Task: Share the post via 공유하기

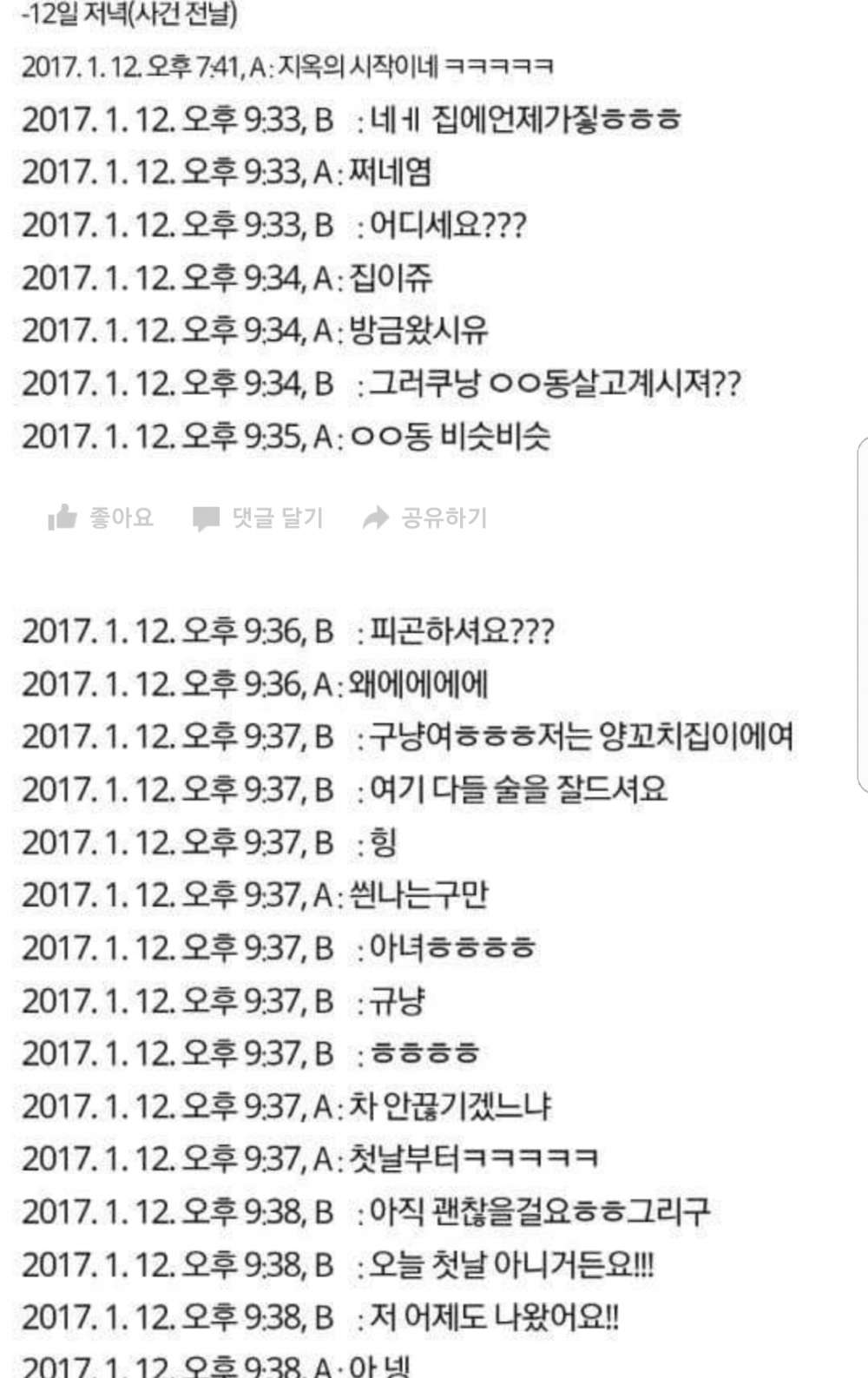Action: pyautogui.click(x=425, y=518)
